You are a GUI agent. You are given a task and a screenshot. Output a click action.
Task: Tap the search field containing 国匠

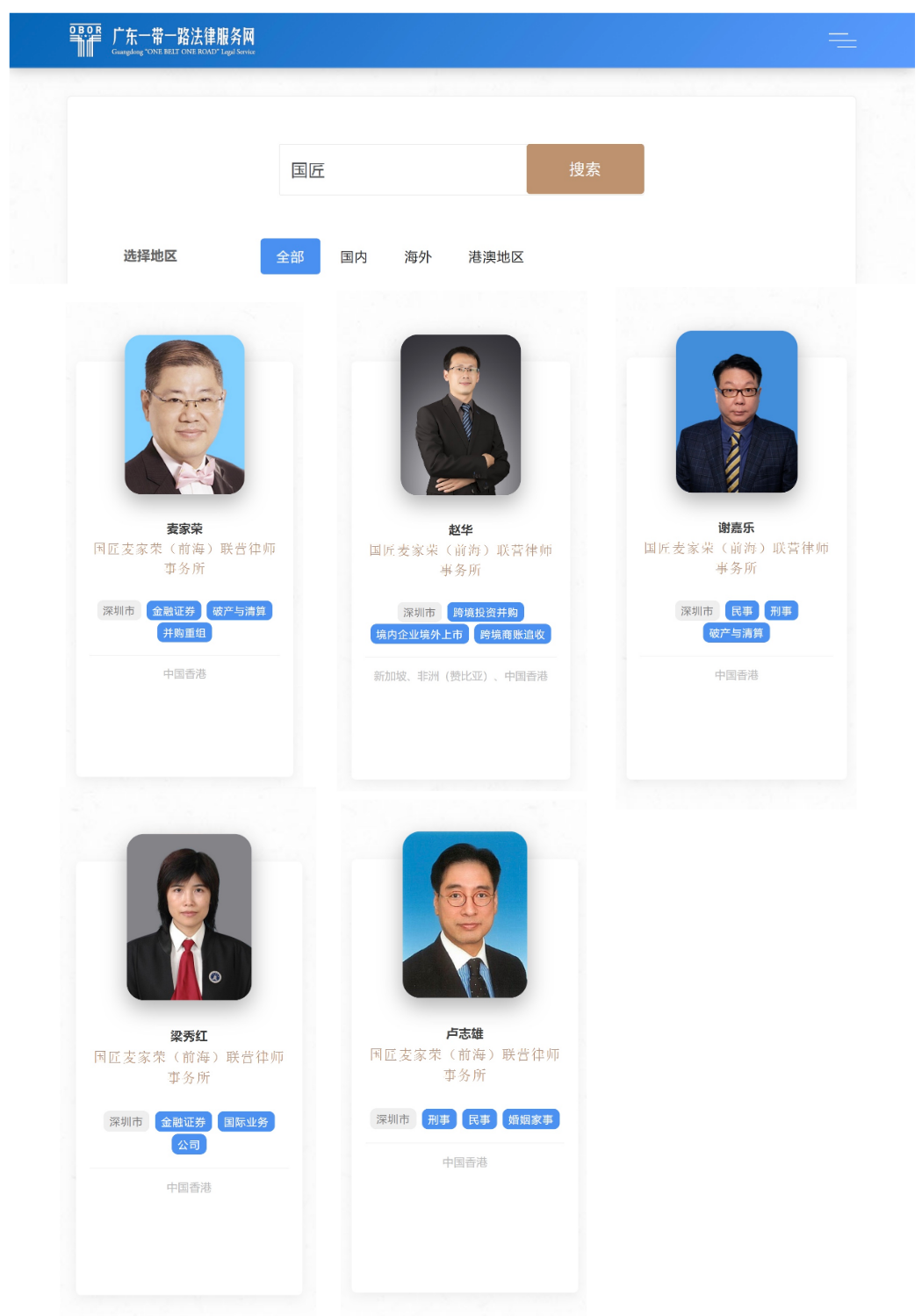click(x=402, y=169)
